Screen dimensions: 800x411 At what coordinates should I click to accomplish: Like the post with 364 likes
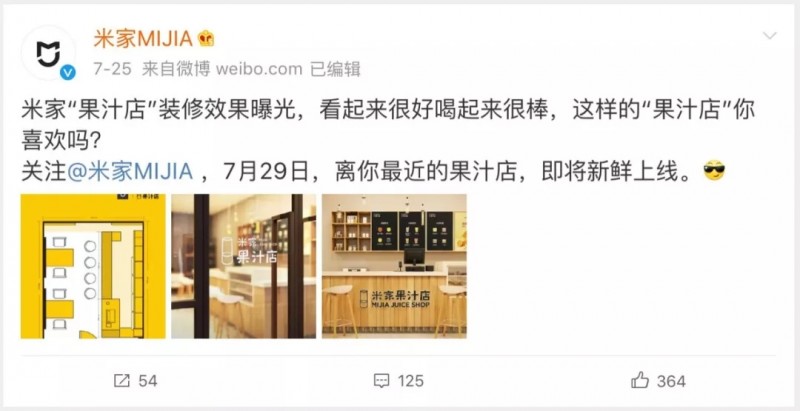point(657,381)
